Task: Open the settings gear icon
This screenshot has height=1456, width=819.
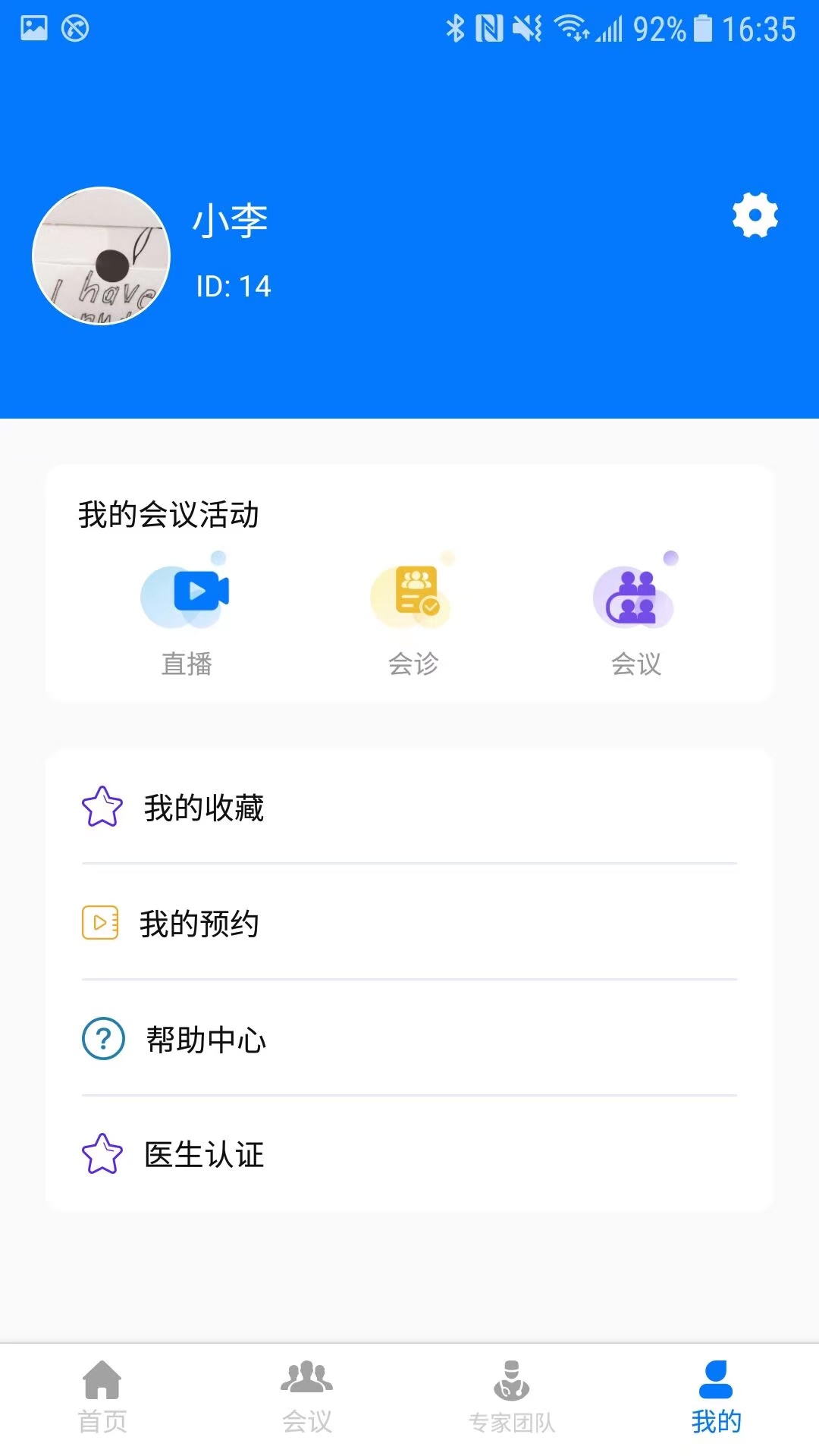Action: pyautogui.click(x=755, y=215)
